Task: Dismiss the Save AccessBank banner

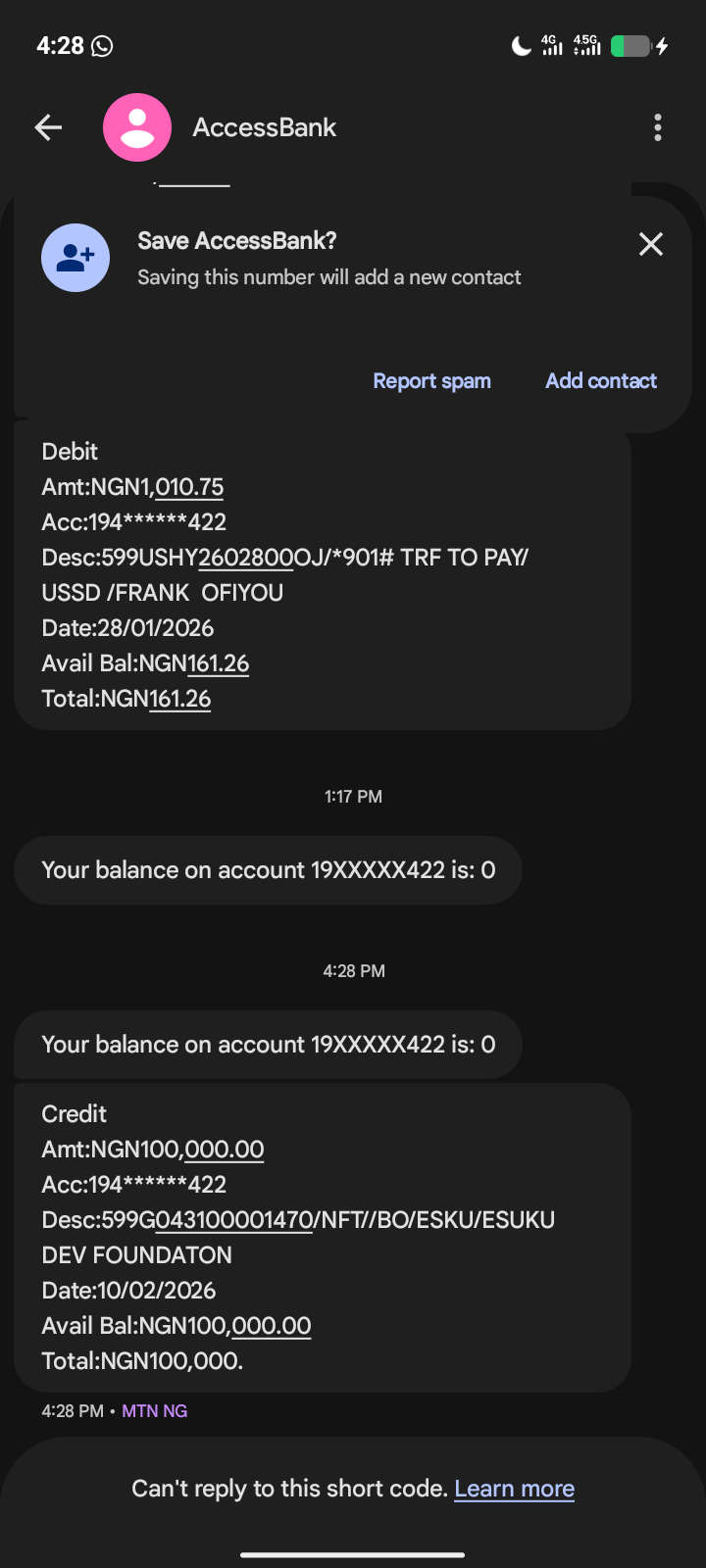Action: pos(651,244)
